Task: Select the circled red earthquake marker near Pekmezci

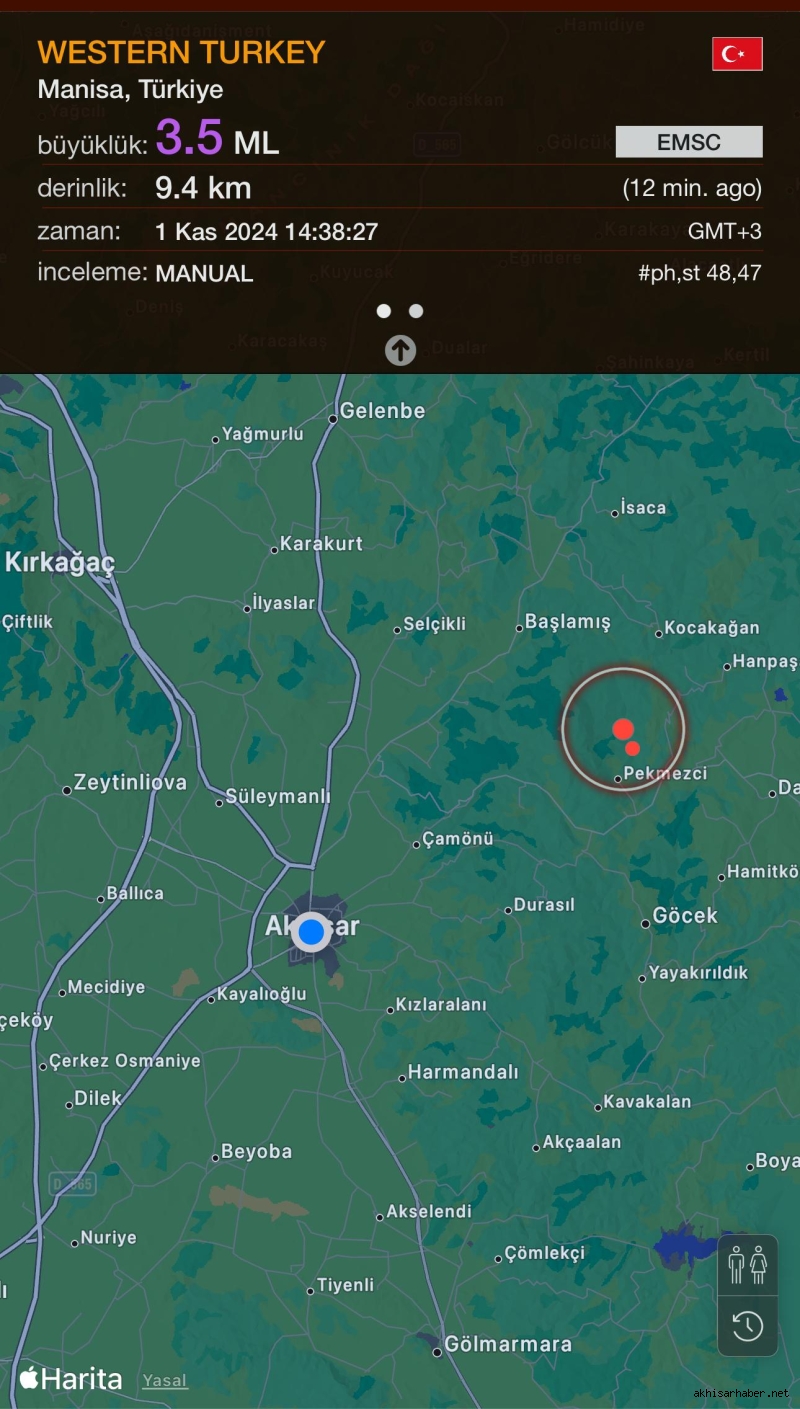Action: tap(623, 729)
